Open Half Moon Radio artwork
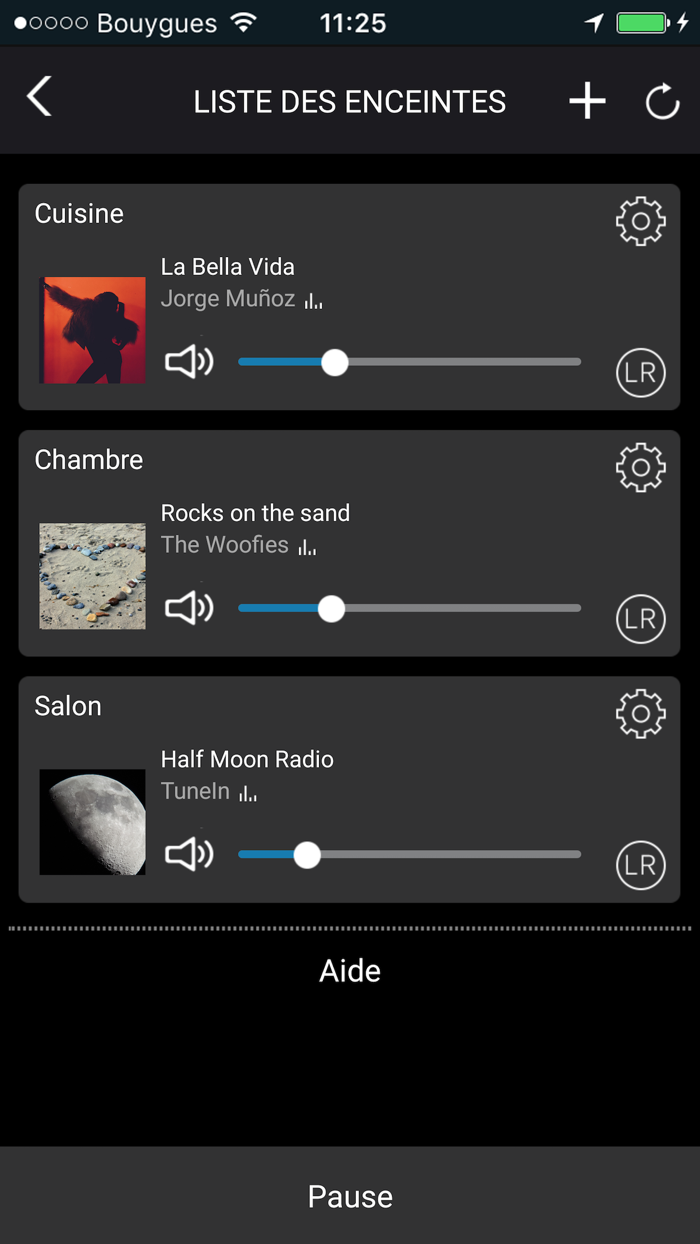 point(93,822)
